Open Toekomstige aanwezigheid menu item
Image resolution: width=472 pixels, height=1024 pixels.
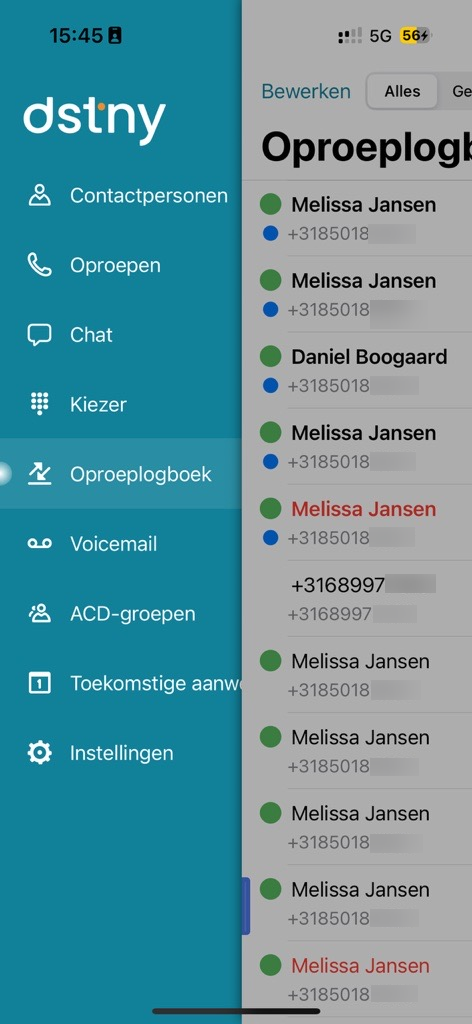click(121, 683)
